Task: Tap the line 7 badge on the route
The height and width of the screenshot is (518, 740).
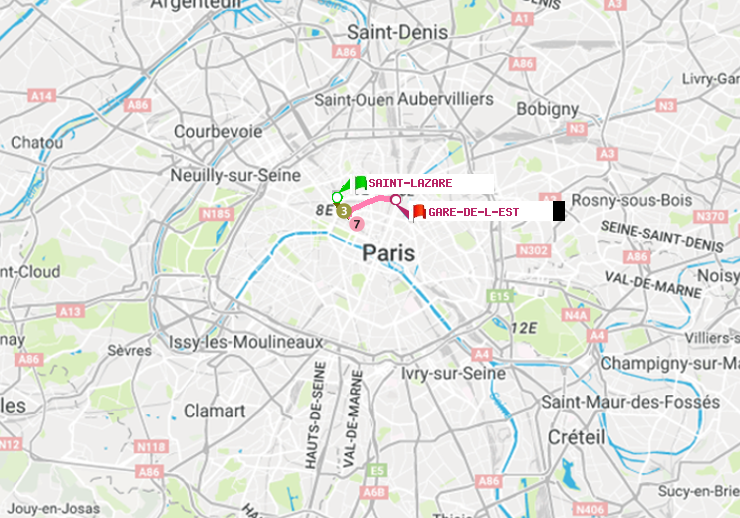Action: [357, 224]
